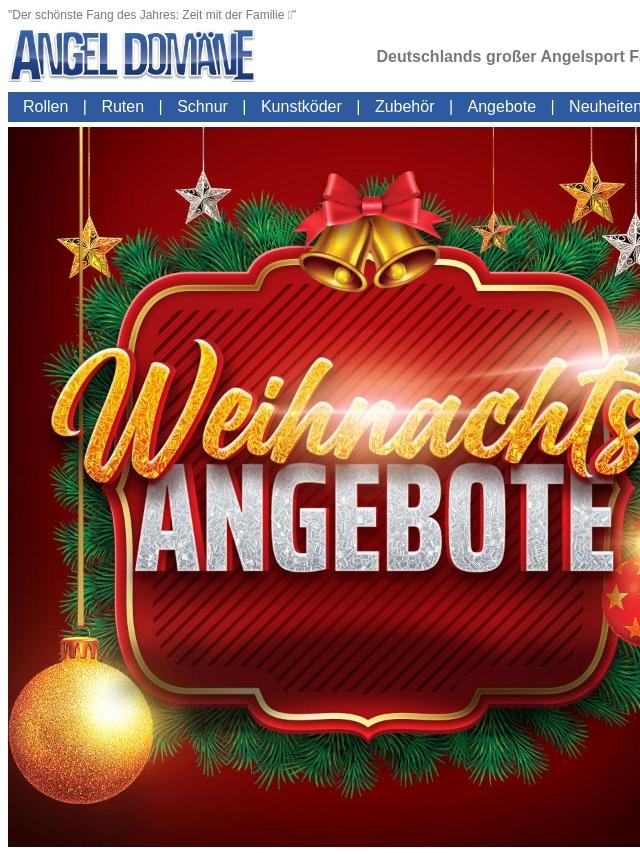View the Angebote page
Image resolution: width=640 pixels, height=854 pixels.
pyautogui.click(x=501, y=107)
